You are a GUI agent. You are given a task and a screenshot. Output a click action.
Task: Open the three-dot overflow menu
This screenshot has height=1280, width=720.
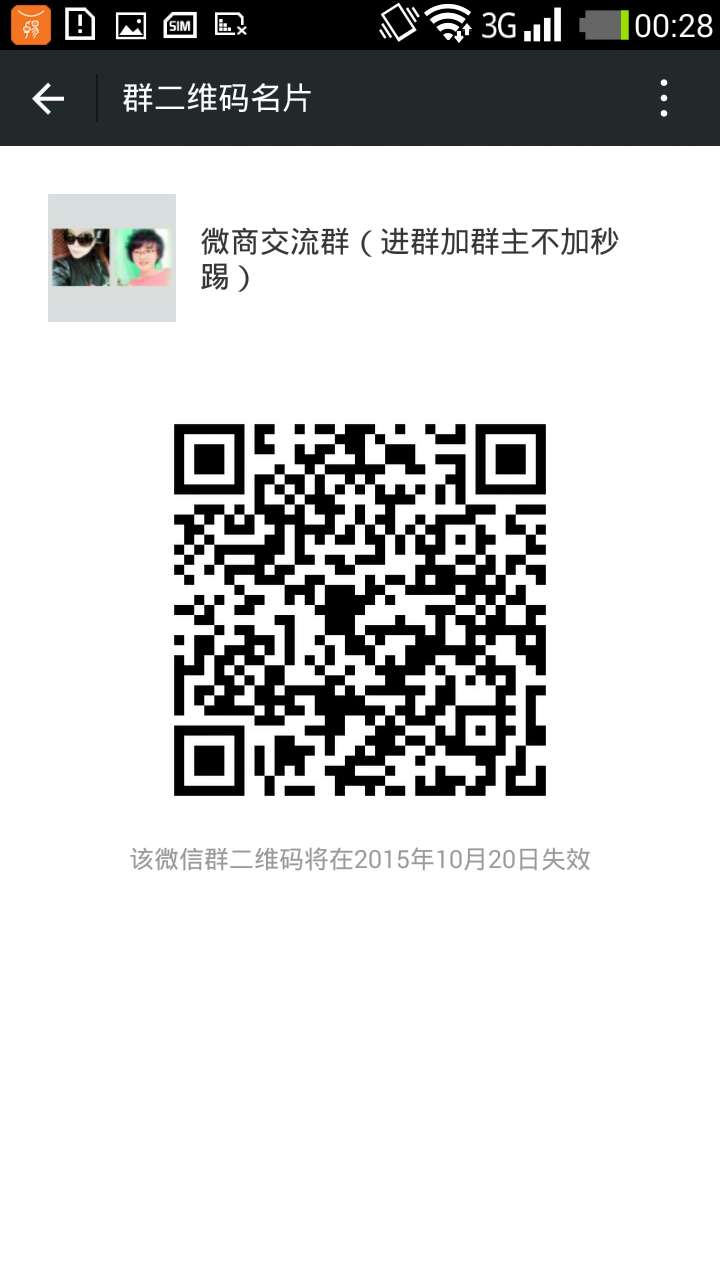tap(663, 98)
